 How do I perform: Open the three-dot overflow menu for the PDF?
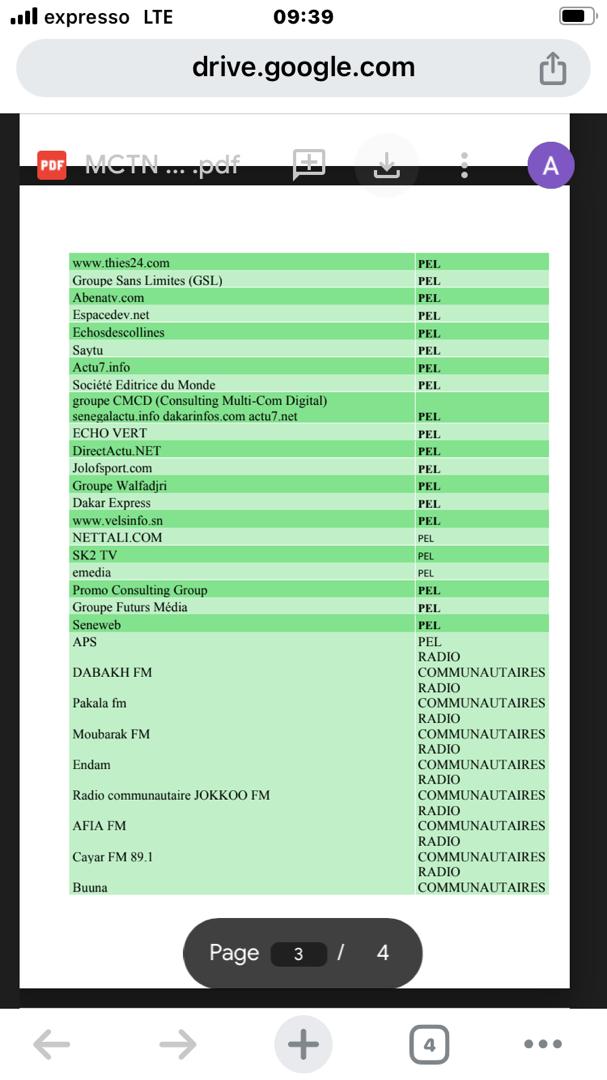tap(464, 165)
